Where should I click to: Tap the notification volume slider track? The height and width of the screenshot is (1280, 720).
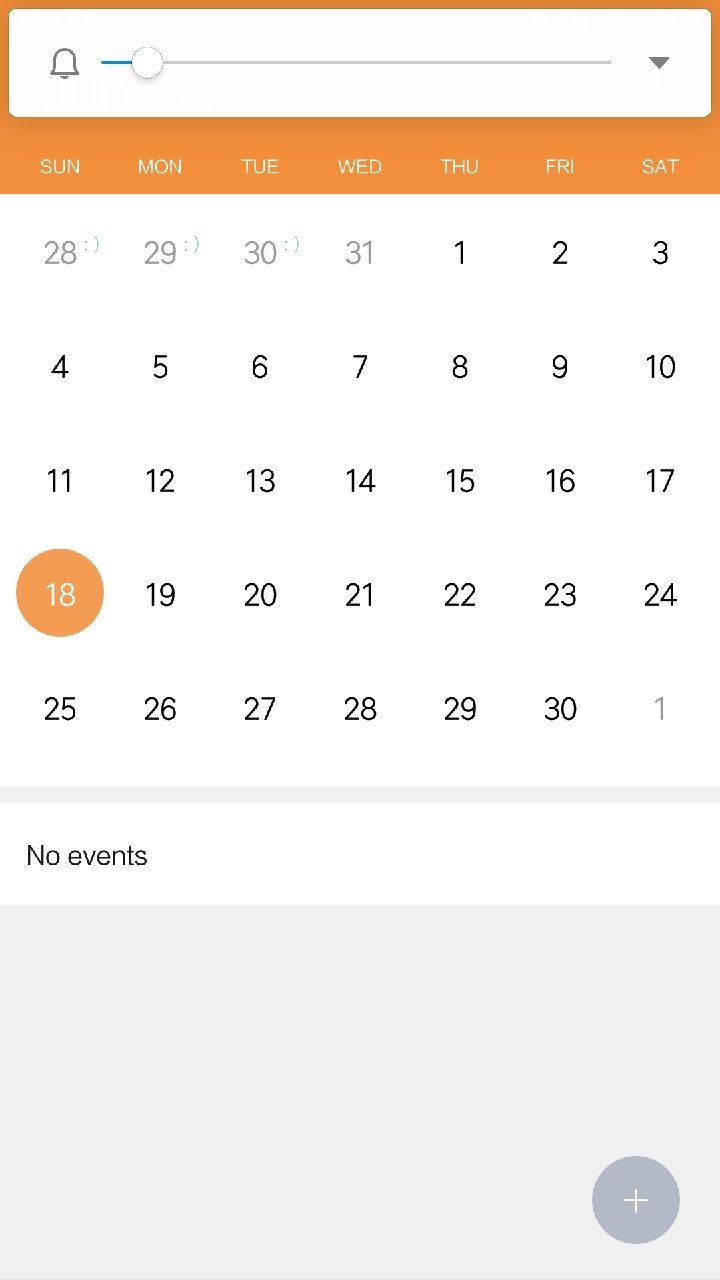[x=380, y=63]
